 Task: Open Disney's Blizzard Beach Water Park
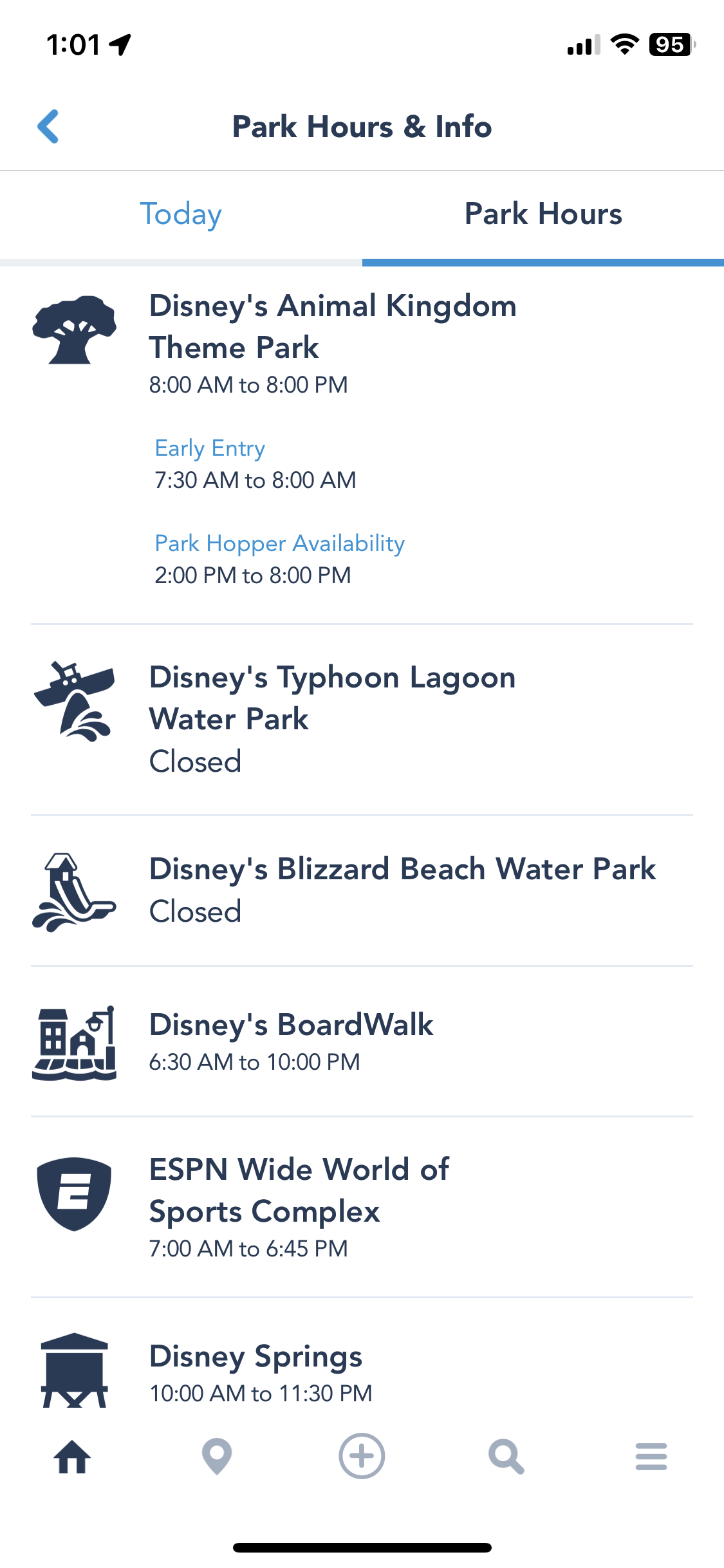coord(402,870)
